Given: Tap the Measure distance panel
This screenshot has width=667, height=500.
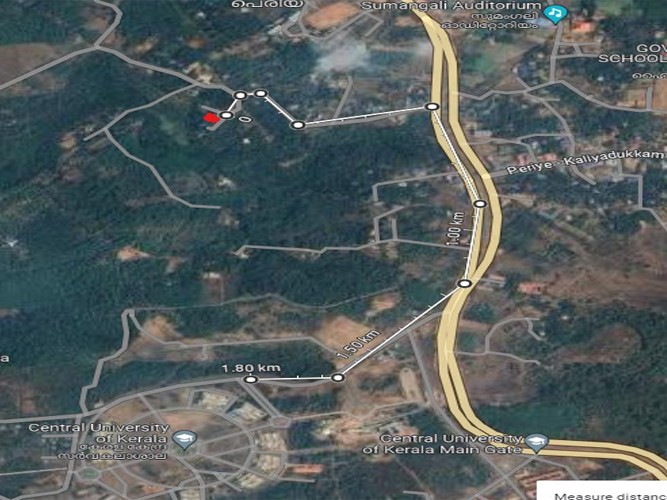Looking at the screenshot, I should coord(605,493).
